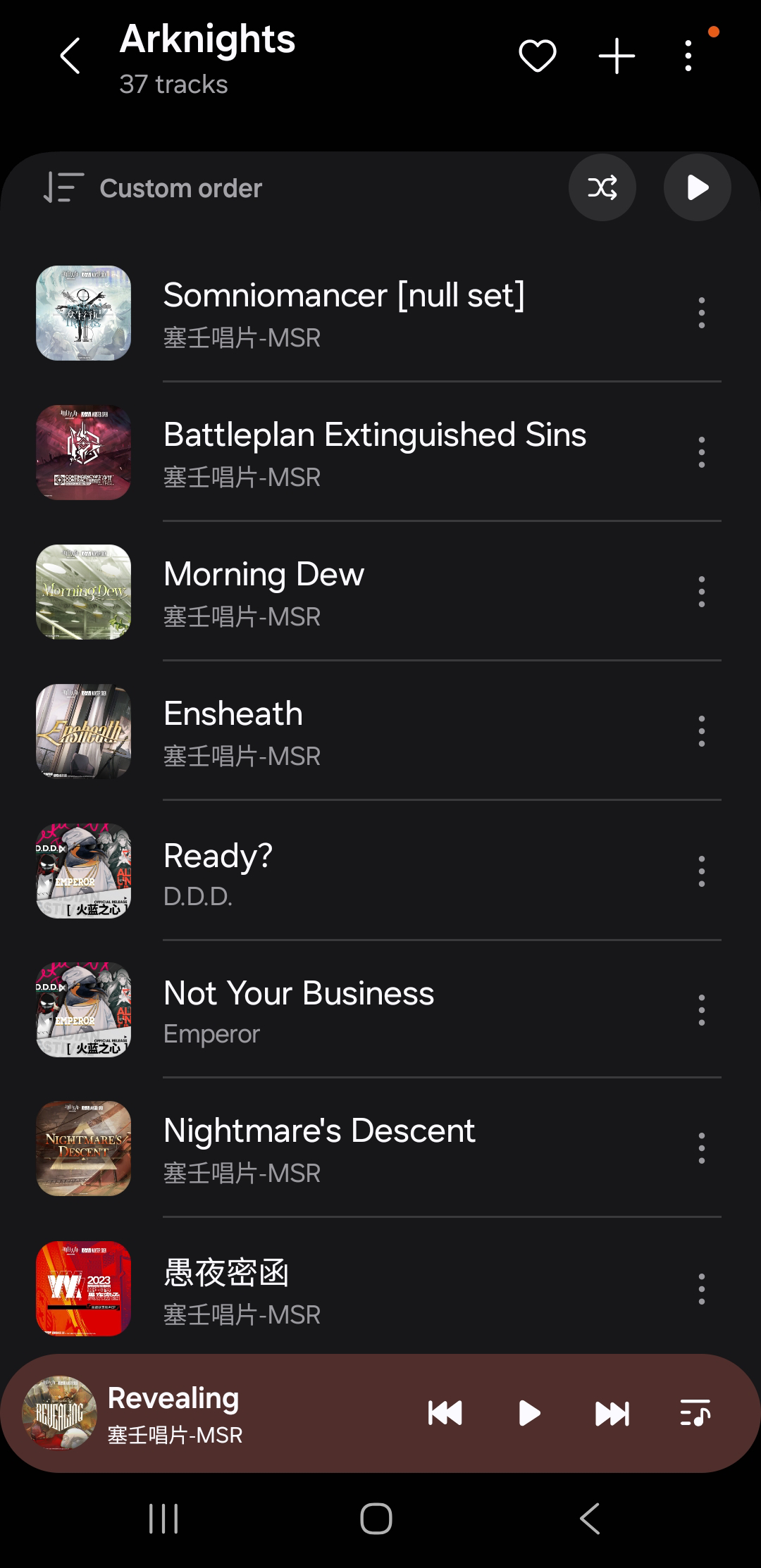Change the Custom order sorting
This screenshot has width=761, height=1568.
[x=153, y=188]
